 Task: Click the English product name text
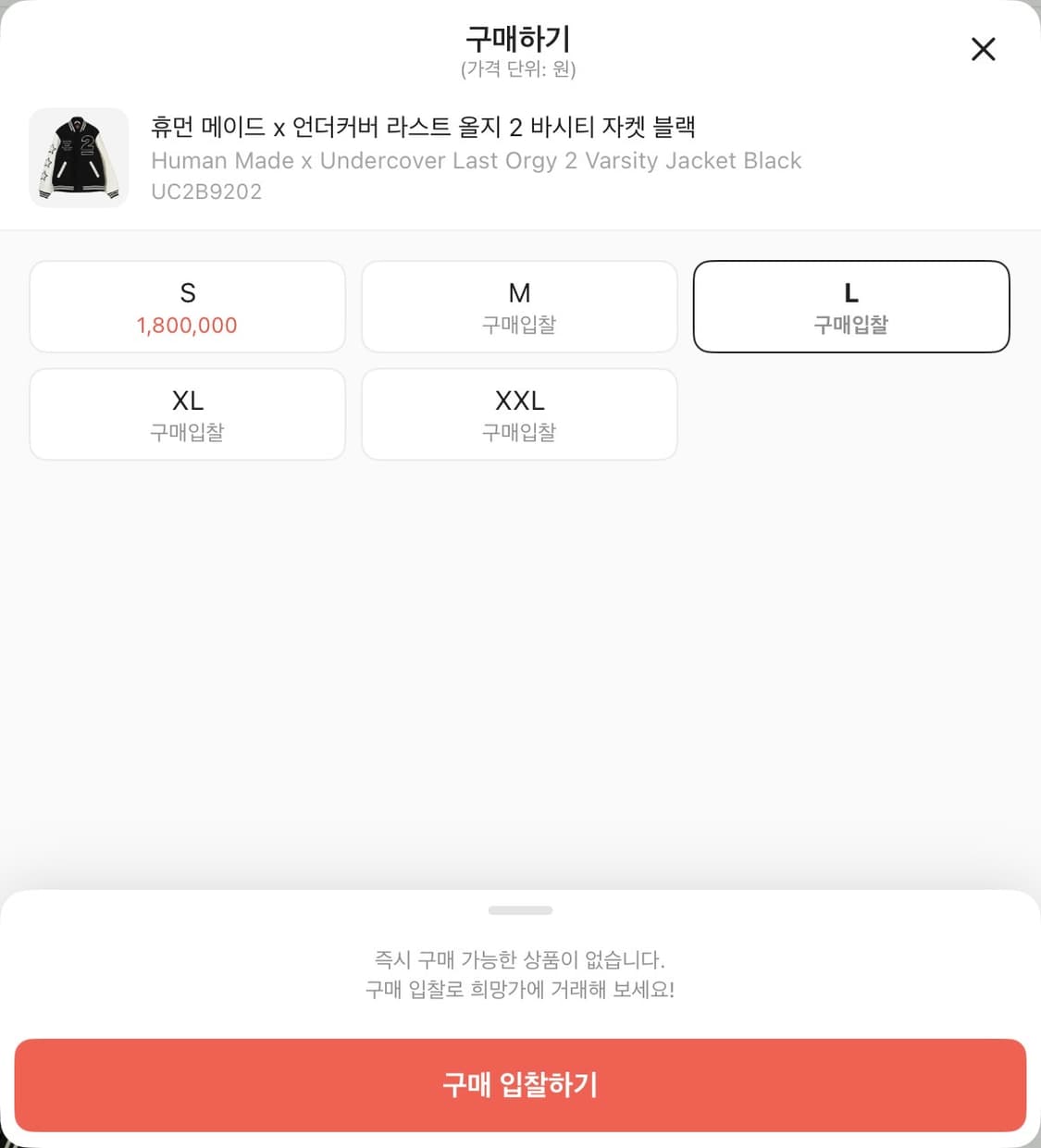[476, 160]
